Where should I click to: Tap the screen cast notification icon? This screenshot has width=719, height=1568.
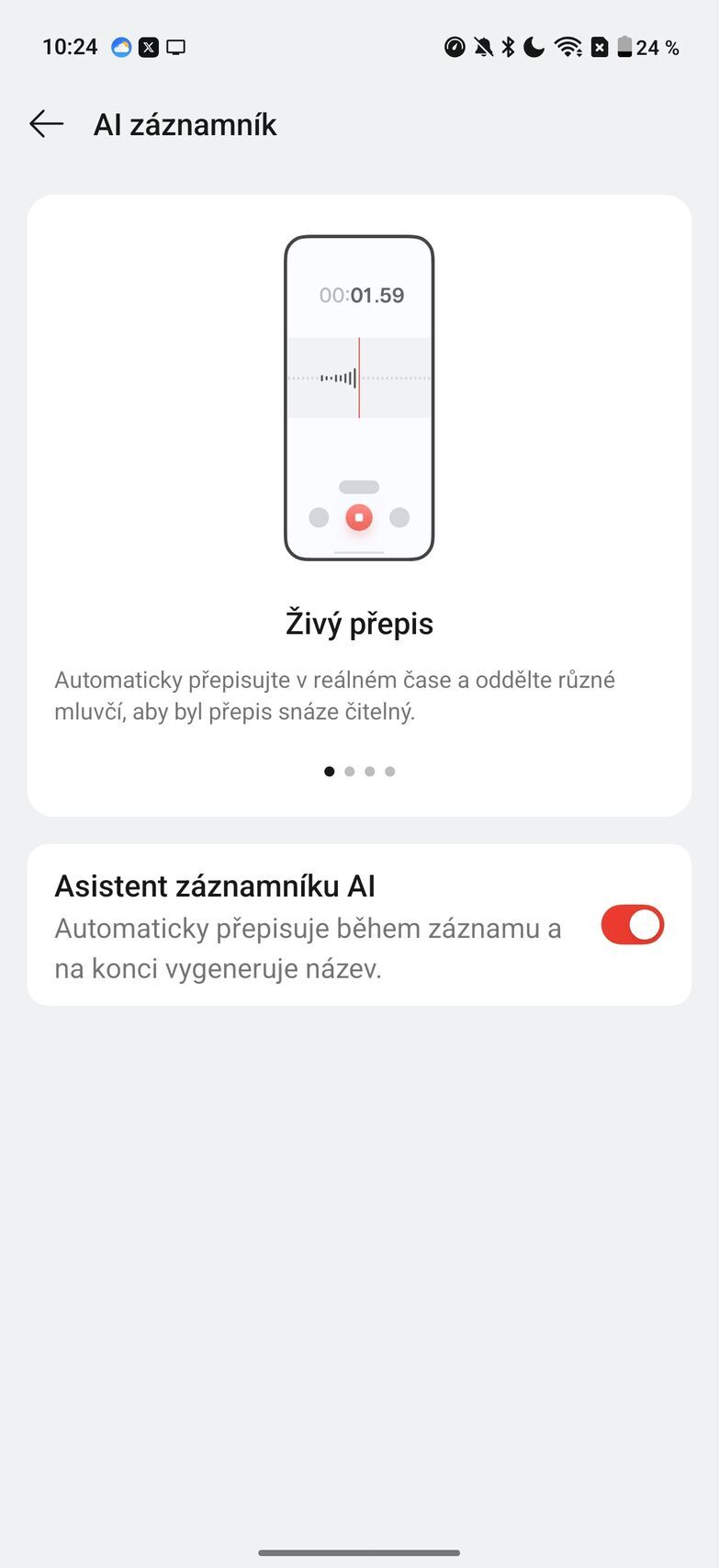(x=178, y=46)
